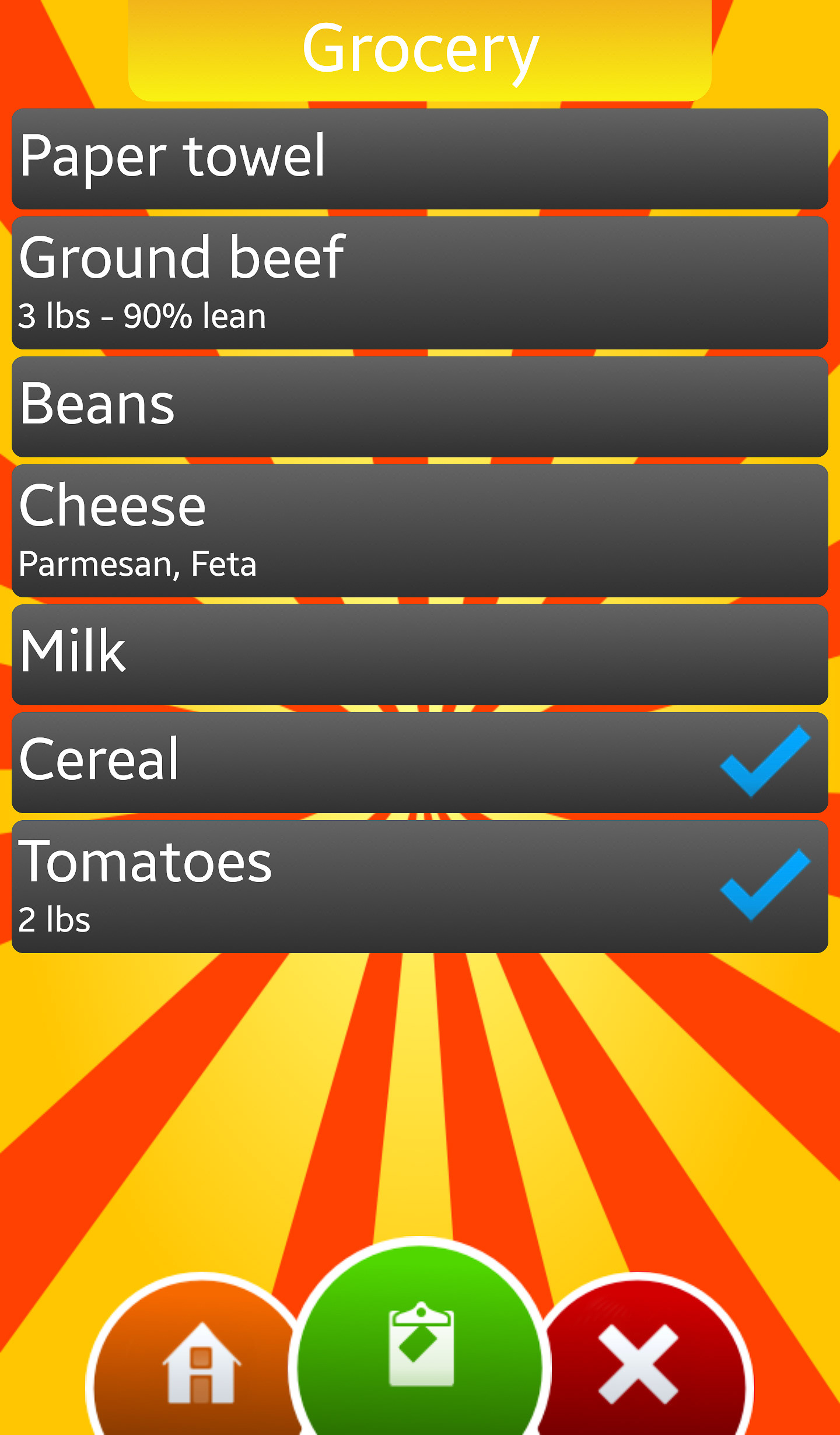Tap the green clipboard button
The image size is (840, 1435).
[x=420, y=1342]
